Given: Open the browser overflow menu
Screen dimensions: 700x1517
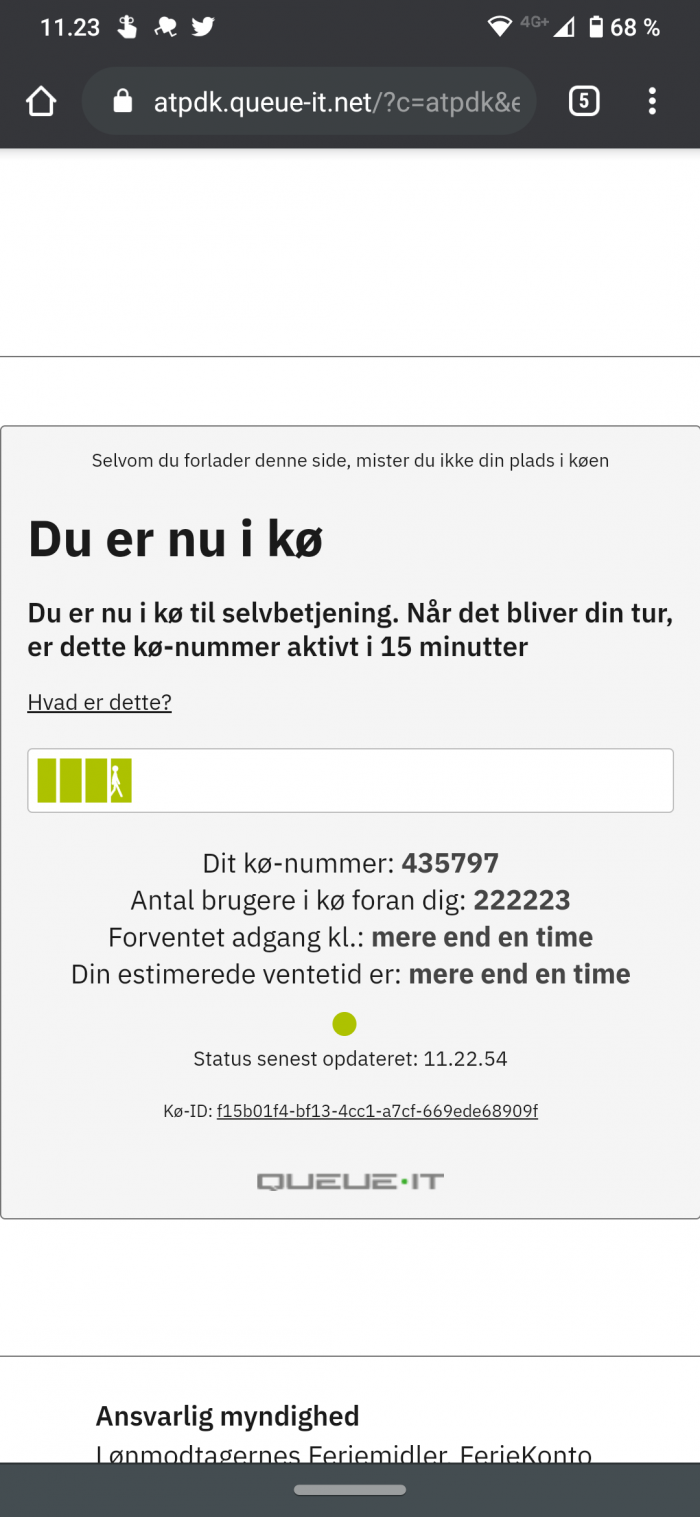Looking at the screenshot, I should point(652,101).
